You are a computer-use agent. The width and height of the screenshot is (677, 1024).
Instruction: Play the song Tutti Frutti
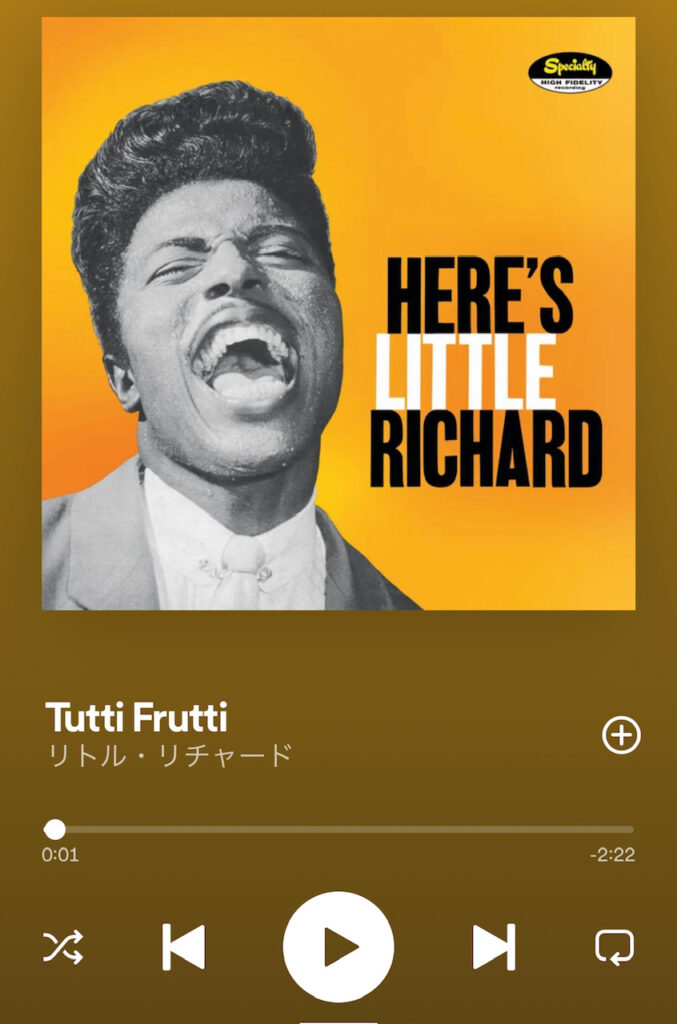338,946
